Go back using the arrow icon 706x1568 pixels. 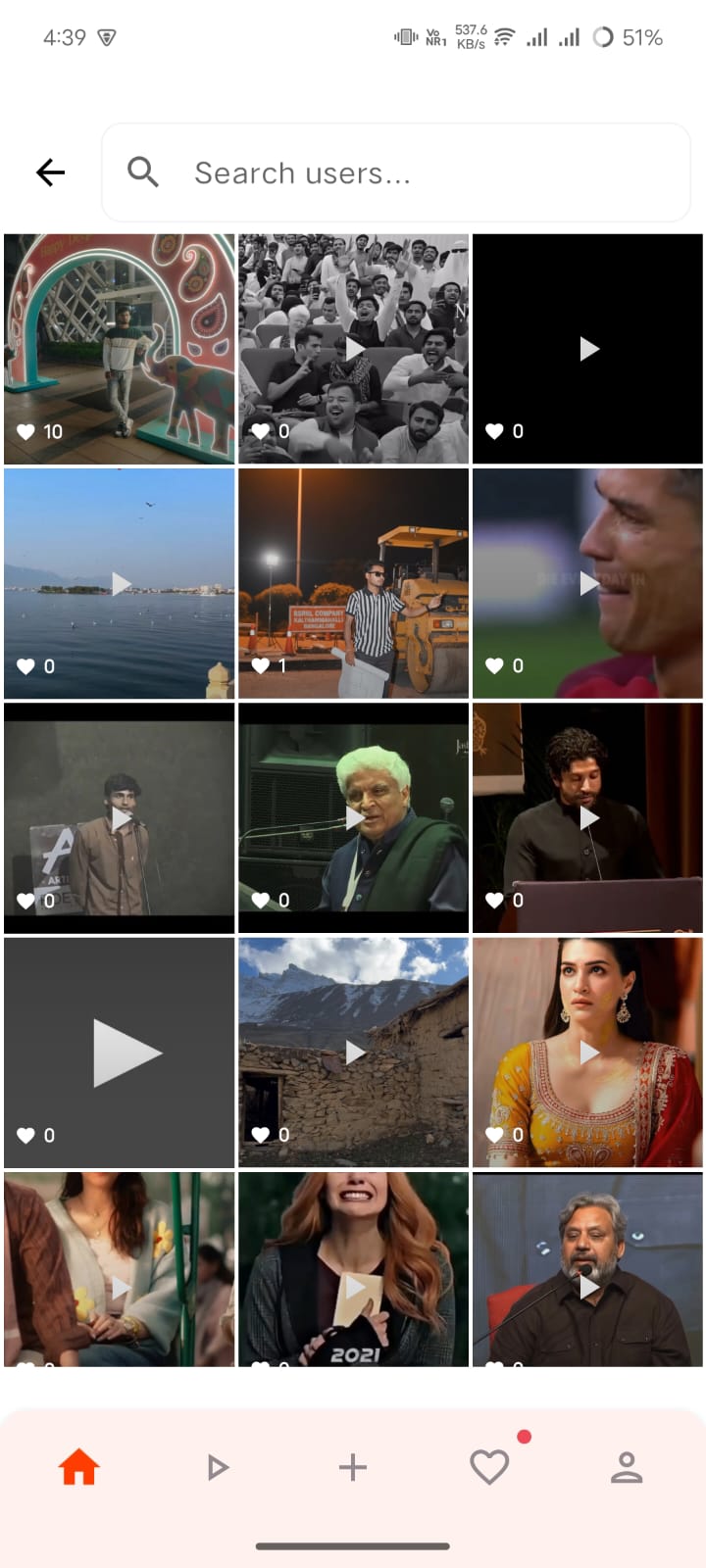[50, 172]
